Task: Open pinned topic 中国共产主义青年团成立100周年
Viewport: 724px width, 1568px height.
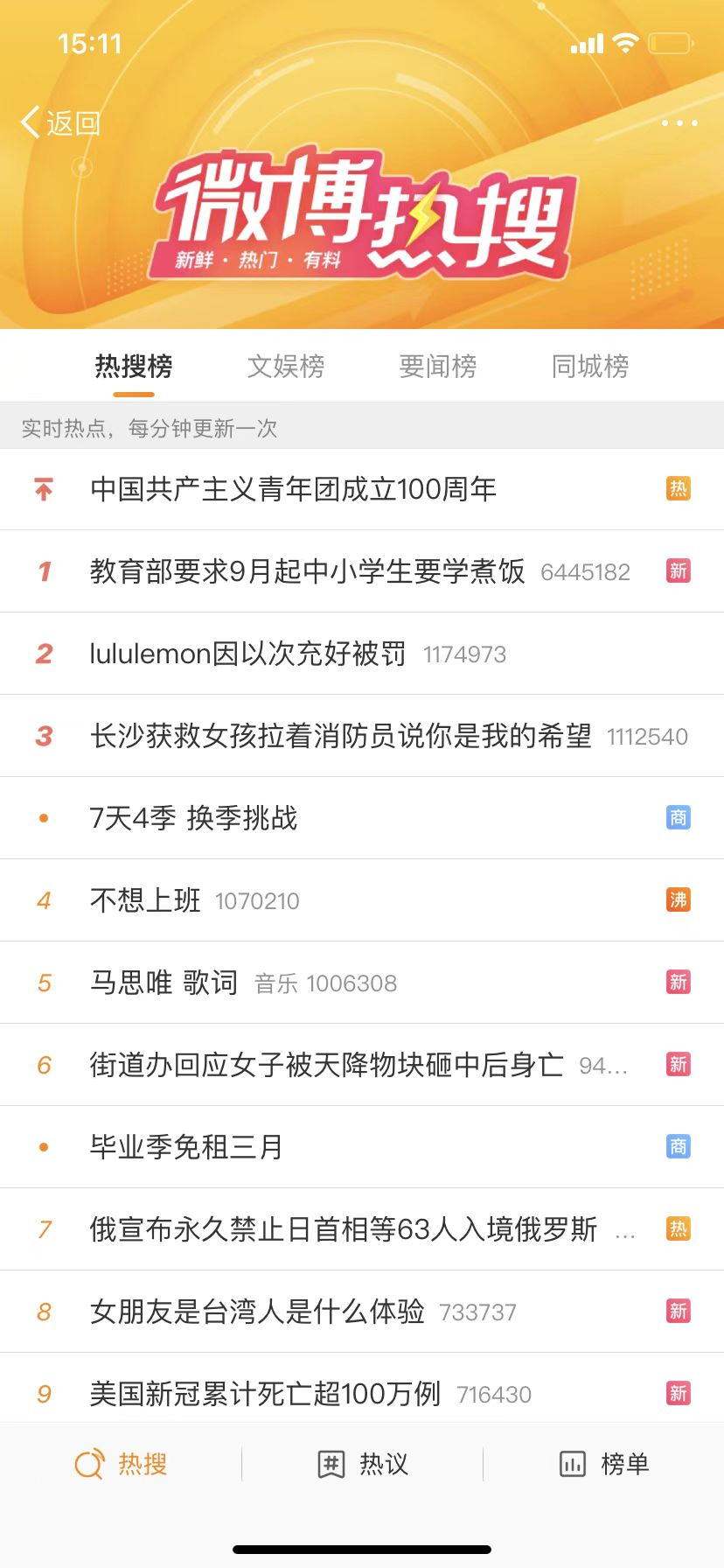Action: pyautogui.click(x=362, y=489)
